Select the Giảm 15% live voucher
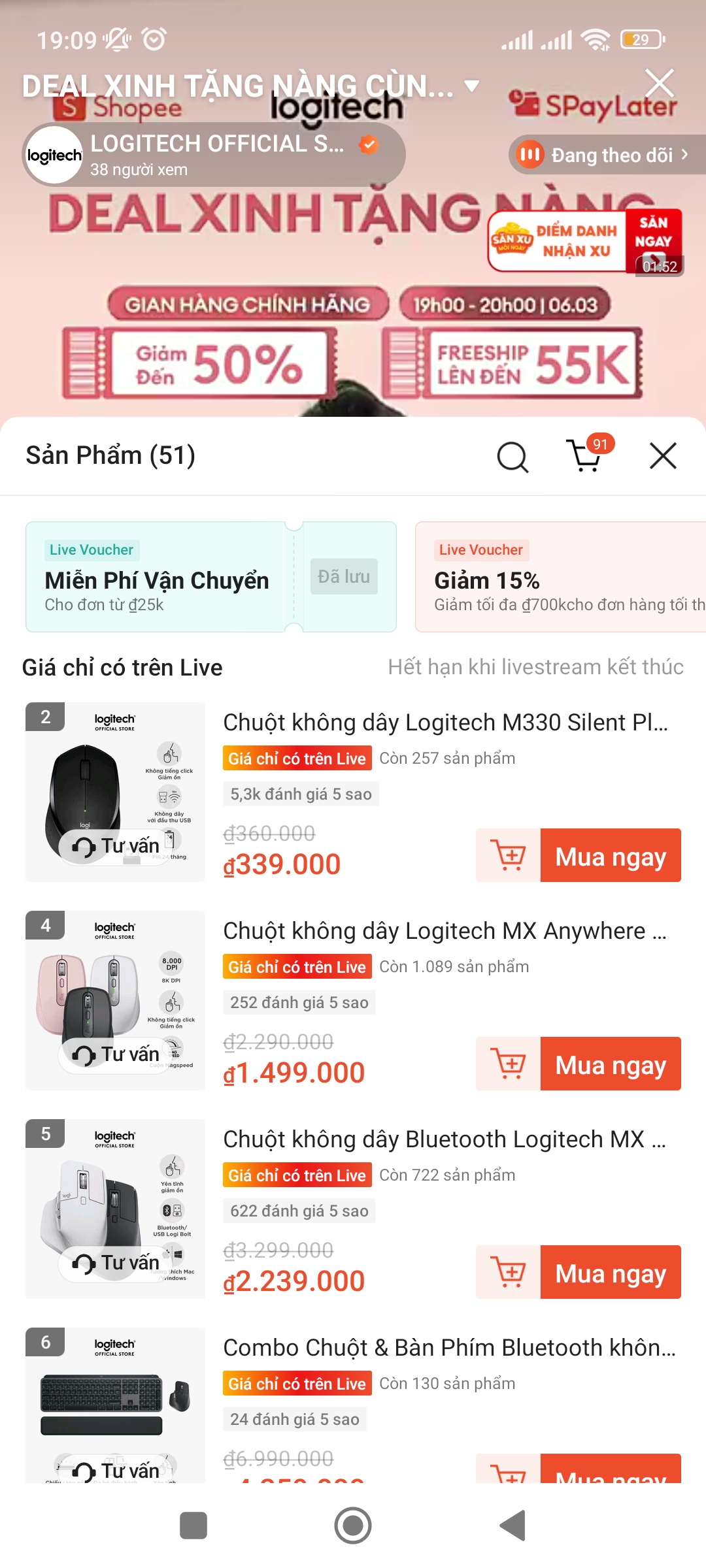The image size is (706, 1568). [x=559, y=578]
